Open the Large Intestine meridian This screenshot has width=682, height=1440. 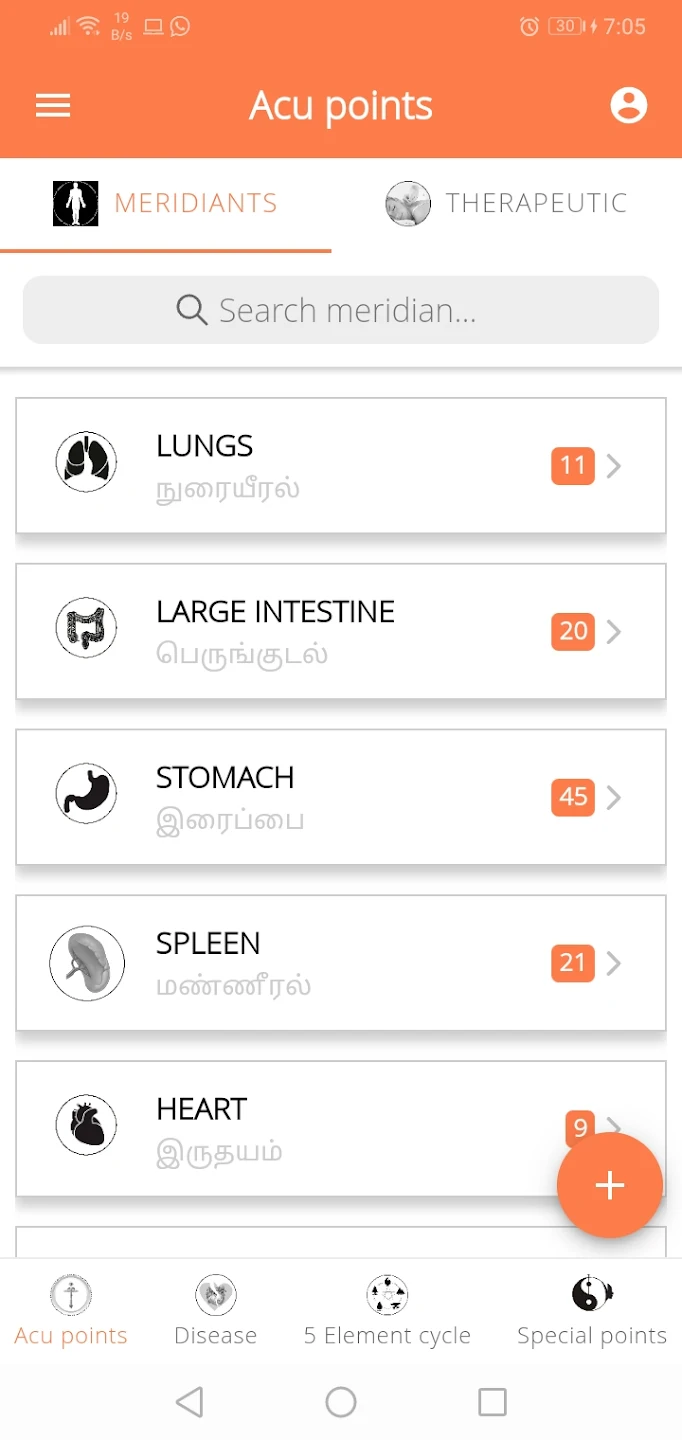coord(341,632)
